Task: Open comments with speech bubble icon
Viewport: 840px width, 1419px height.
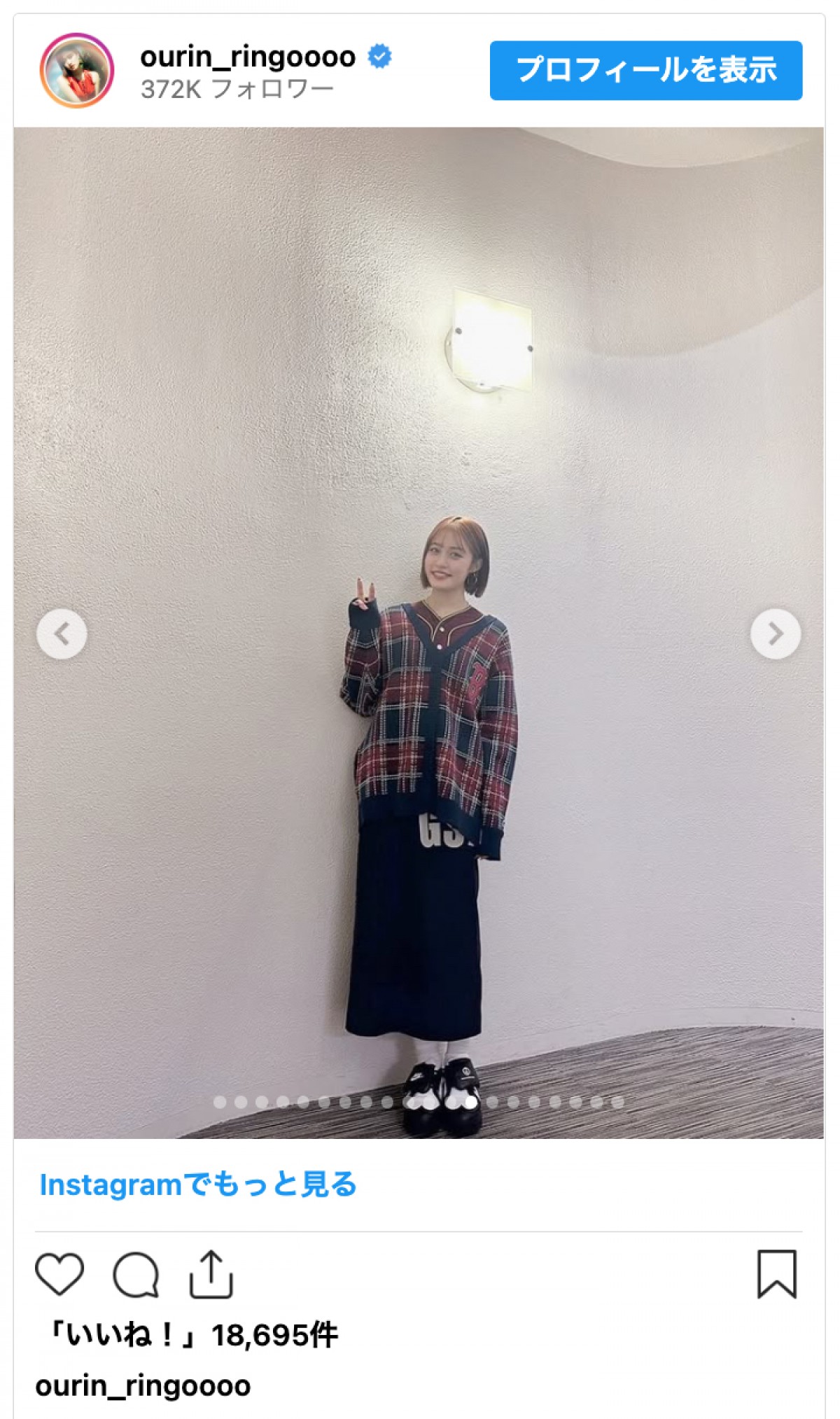Action: (136, 1274)
